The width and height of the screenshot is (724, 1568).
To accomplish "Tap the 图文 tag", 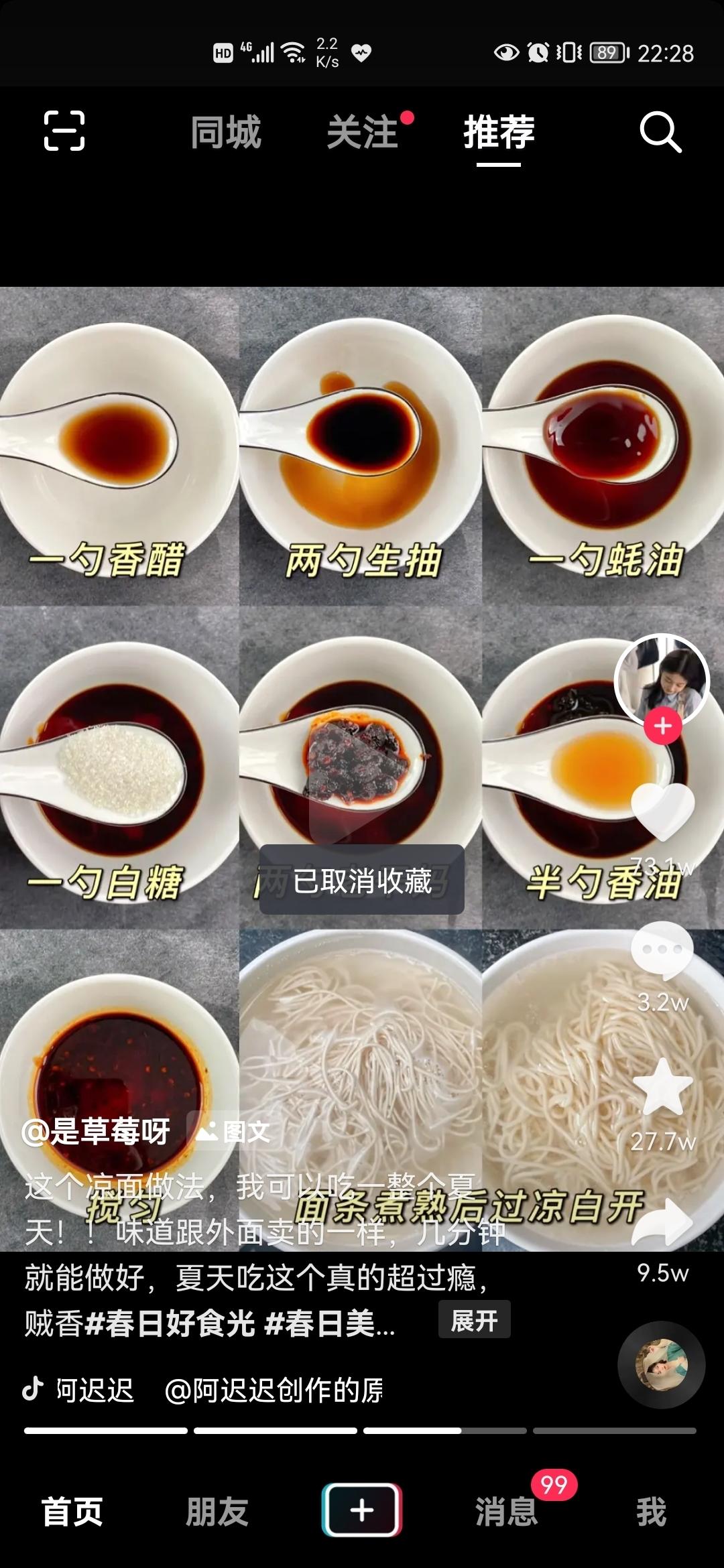I will click(233, 1131).
